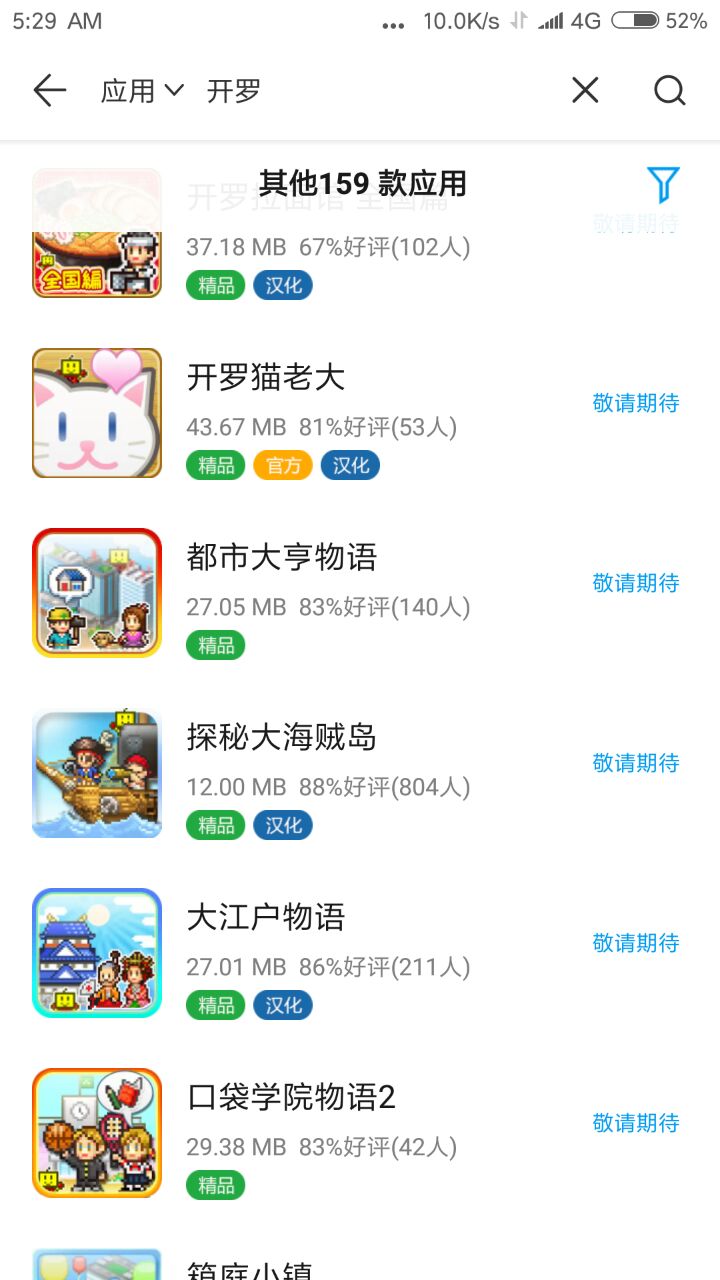Image resolution: width=720 pixels, height=1280 pixels.
Task: Open the 口袋学院物语2 app entry
Action: [360, 1133]
